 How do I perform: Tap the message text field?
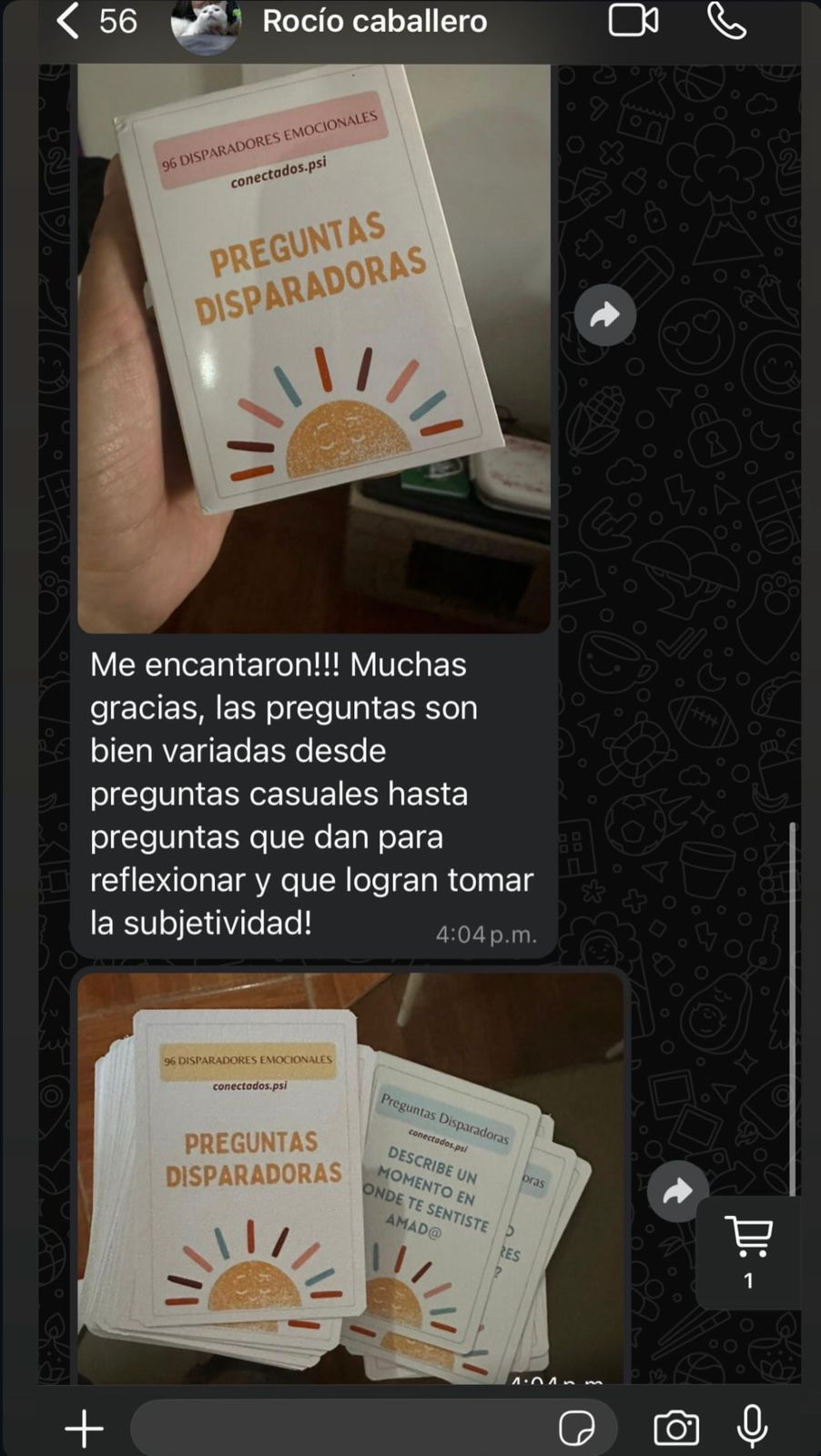click(341, 1428)
